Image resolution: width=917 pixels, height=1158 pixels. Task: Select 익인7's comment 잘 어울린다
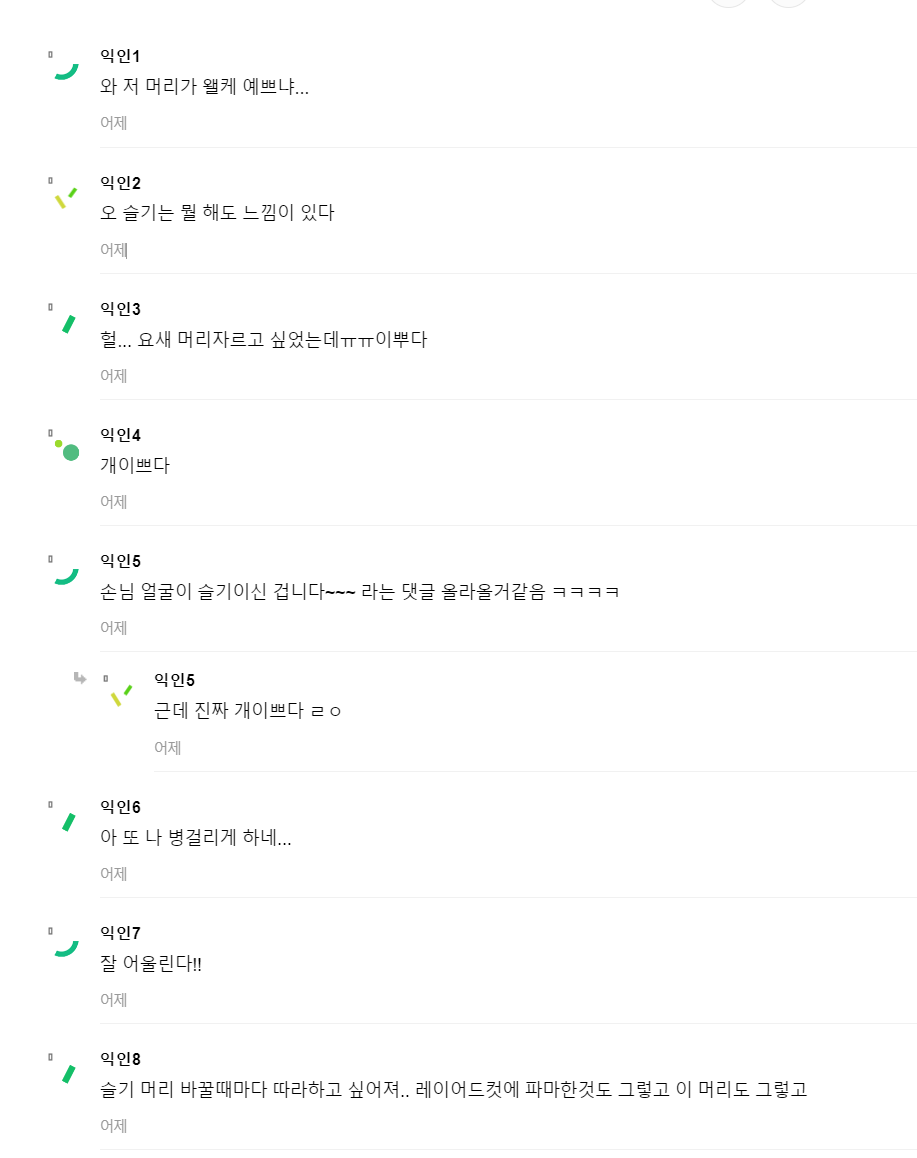coord(151,963)
